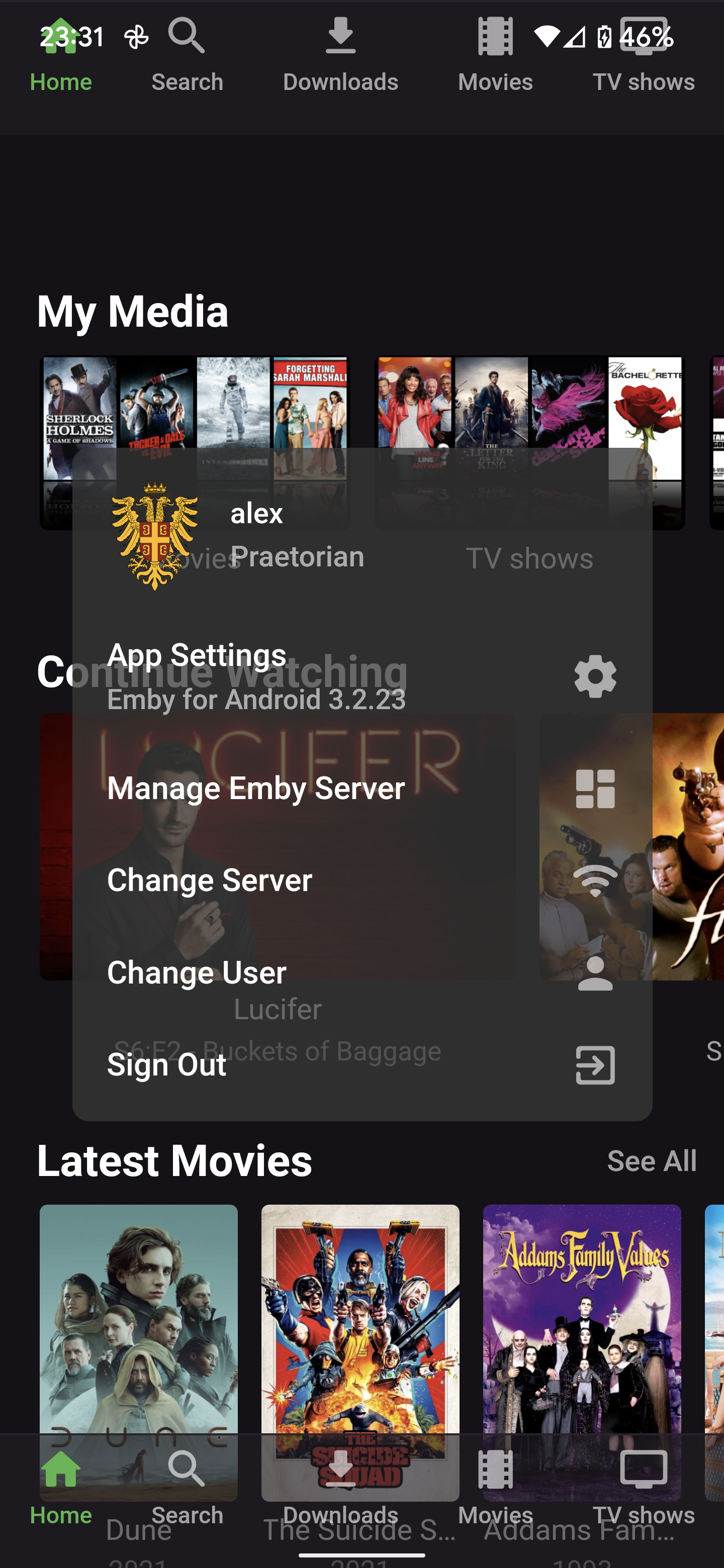The image size is (724, 1568).
Task: Sign Out of the account
Action: tap(361, 1064)
